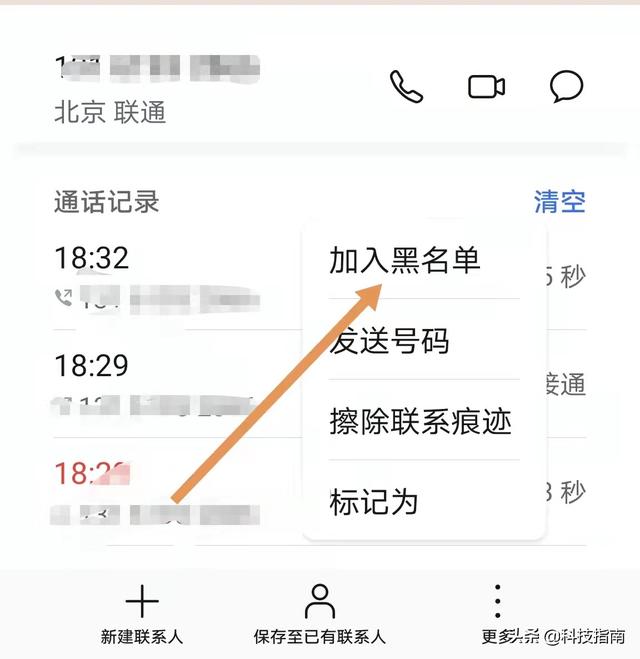Choose 发送号码 option
The width and height of the screenshot is (640, 659).
(390, 341)
